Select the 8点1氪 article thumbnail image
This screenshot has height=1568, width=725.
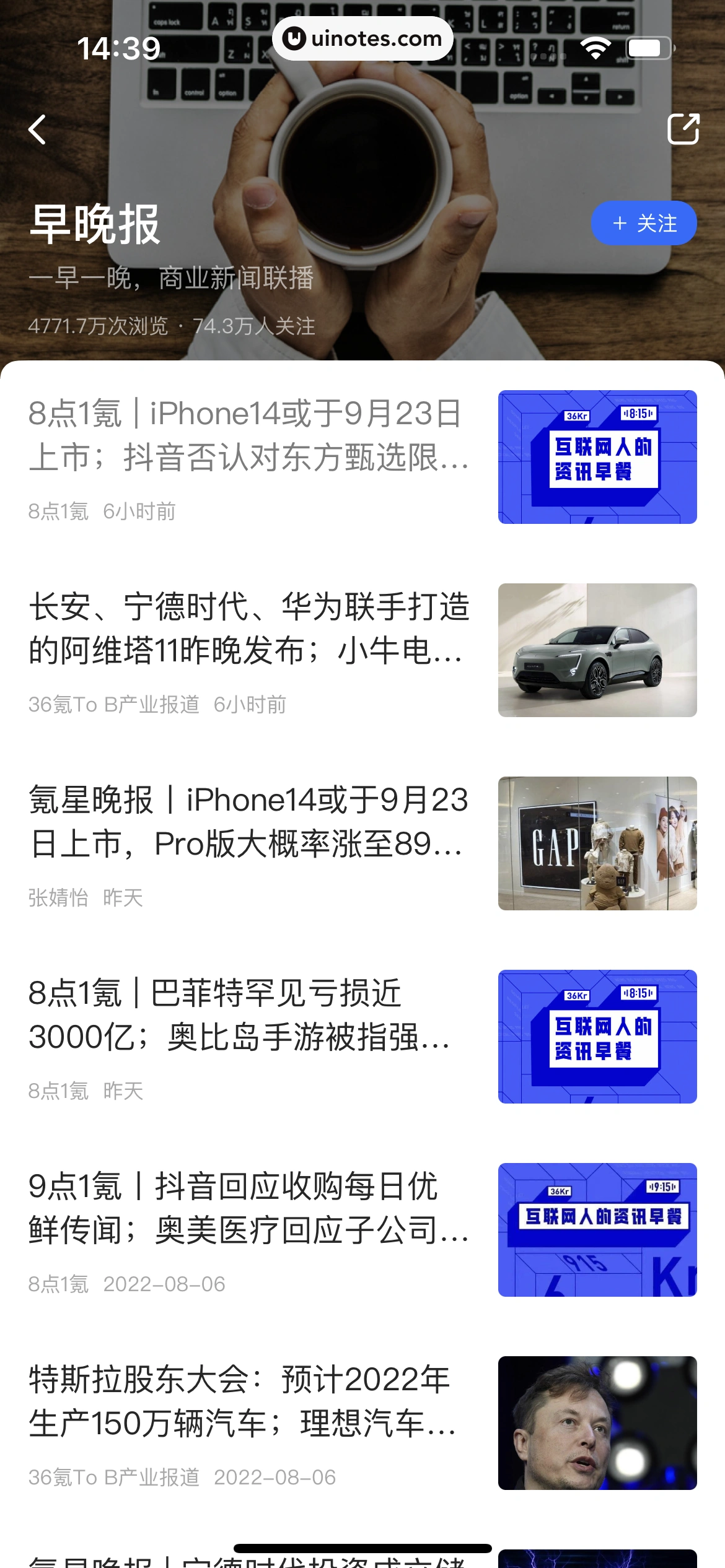(x=595, y=456)
